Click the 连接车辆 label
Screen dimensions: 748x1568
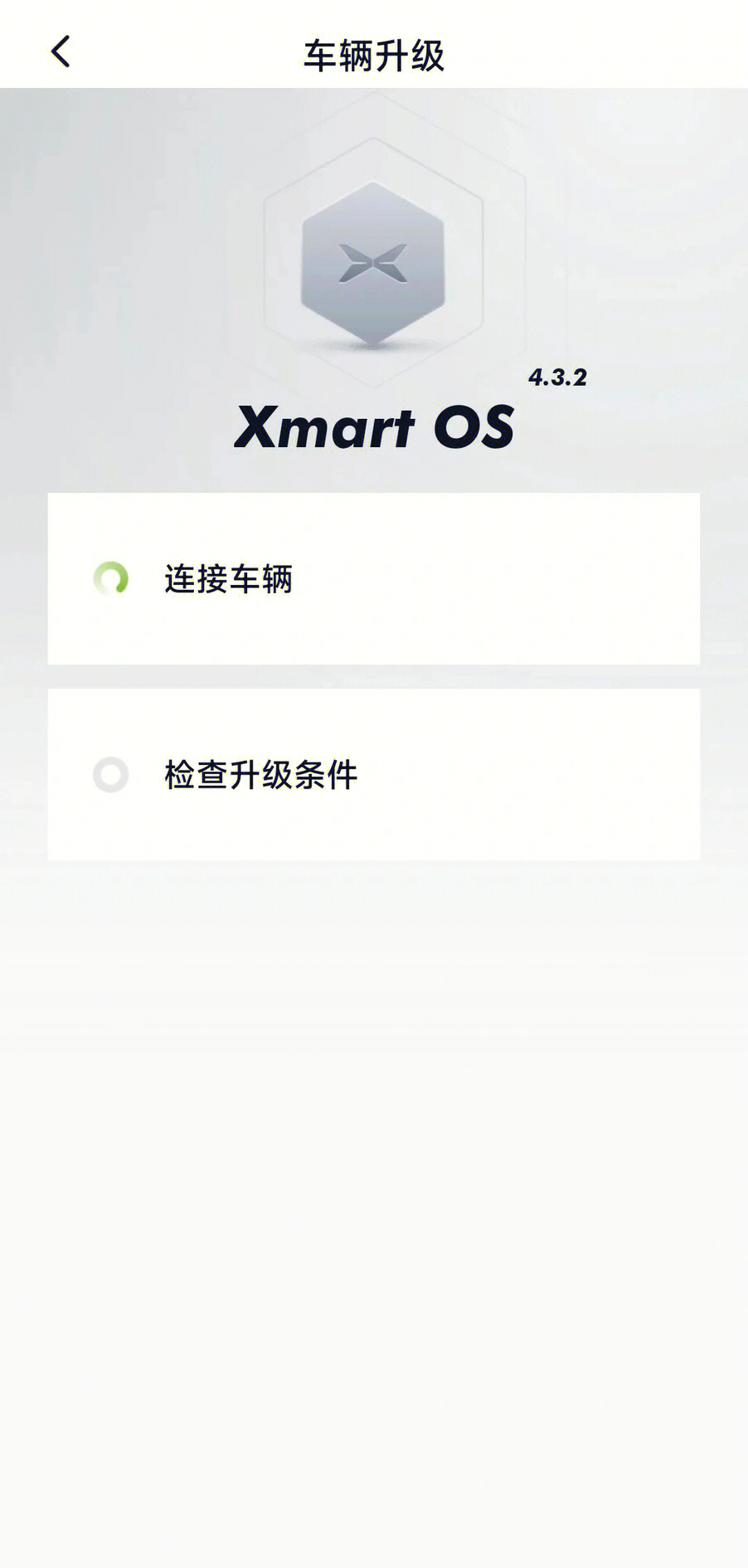(x=231, y=580)
